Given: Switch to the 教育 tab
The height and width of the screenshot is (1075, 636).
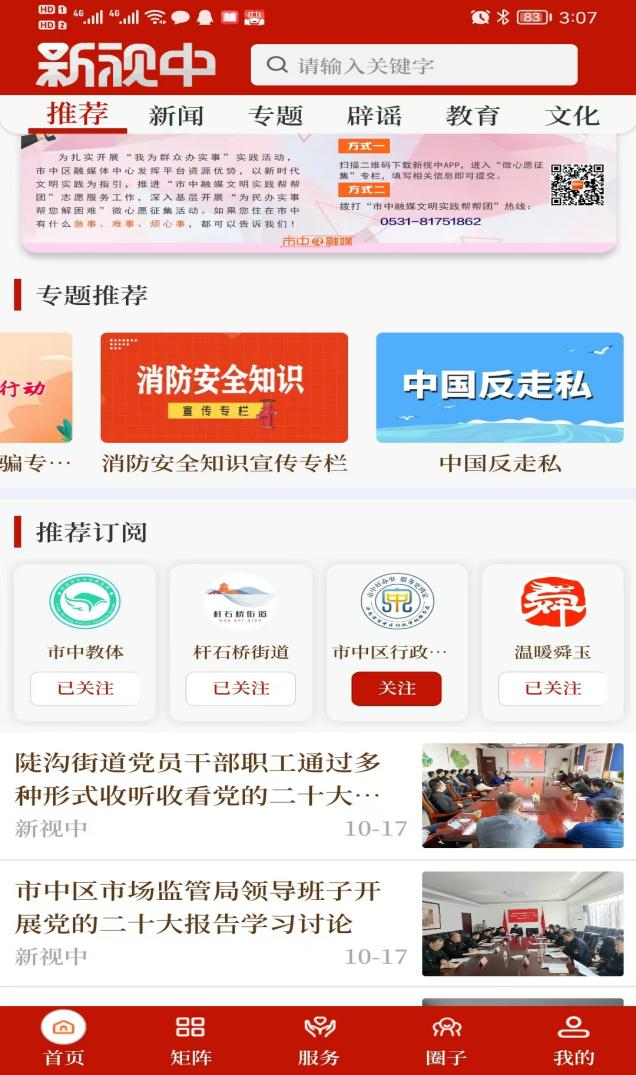Looking at the screenshot, I should click(473, 115).
